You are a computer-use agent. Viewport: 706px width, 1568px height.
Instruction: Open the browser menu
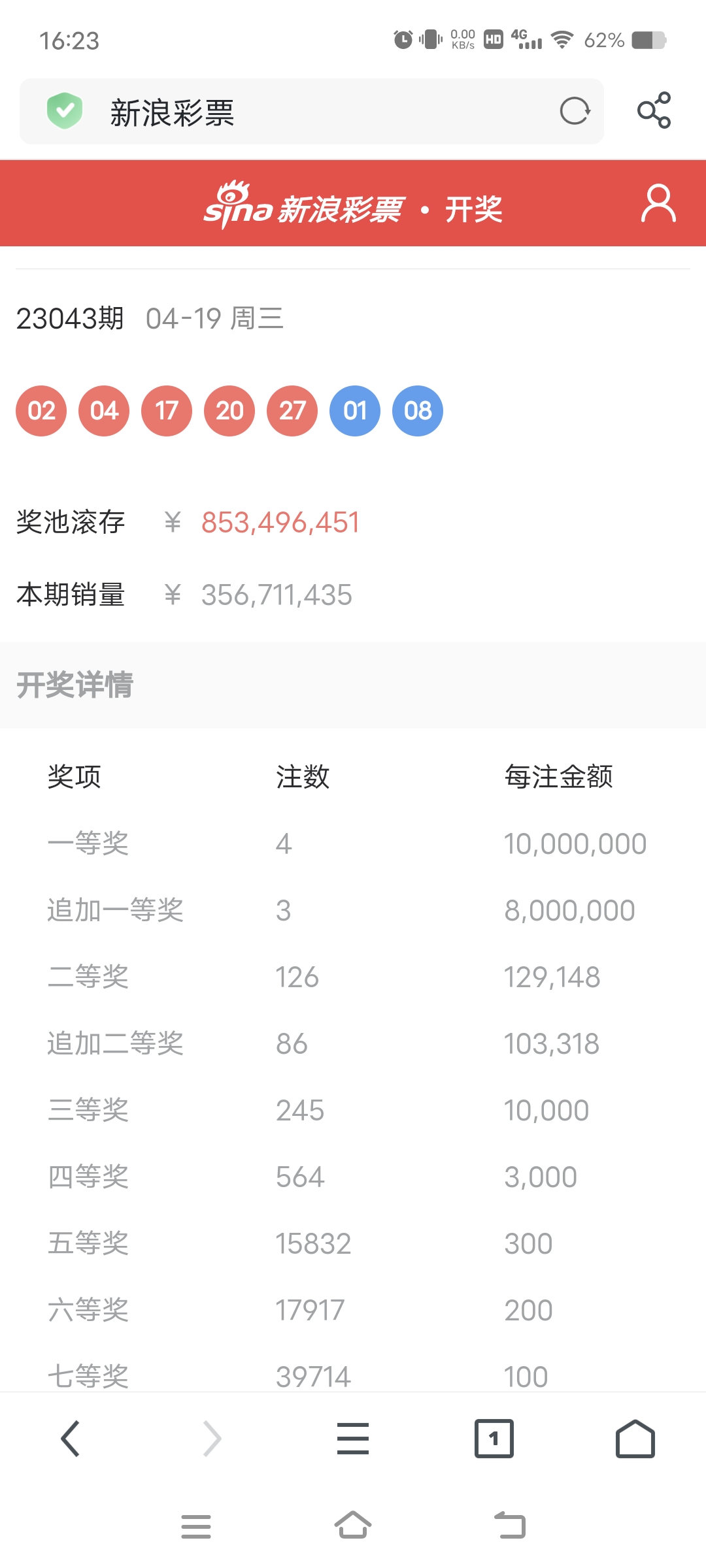click(x=353, y=1439)
